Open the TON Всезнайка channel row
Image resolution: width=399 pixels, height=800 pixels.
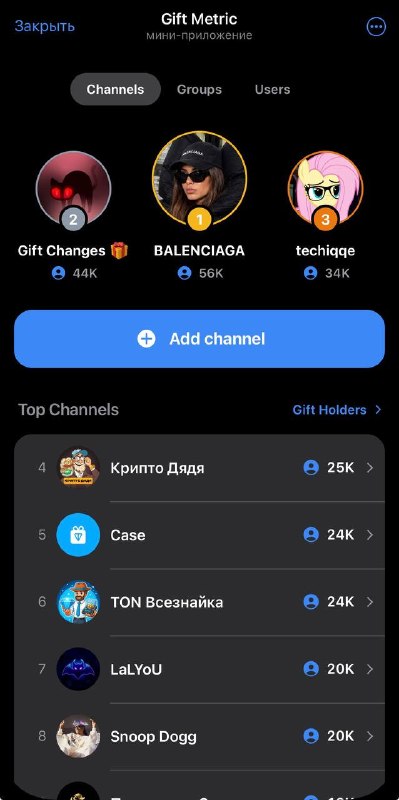[200, 602]
